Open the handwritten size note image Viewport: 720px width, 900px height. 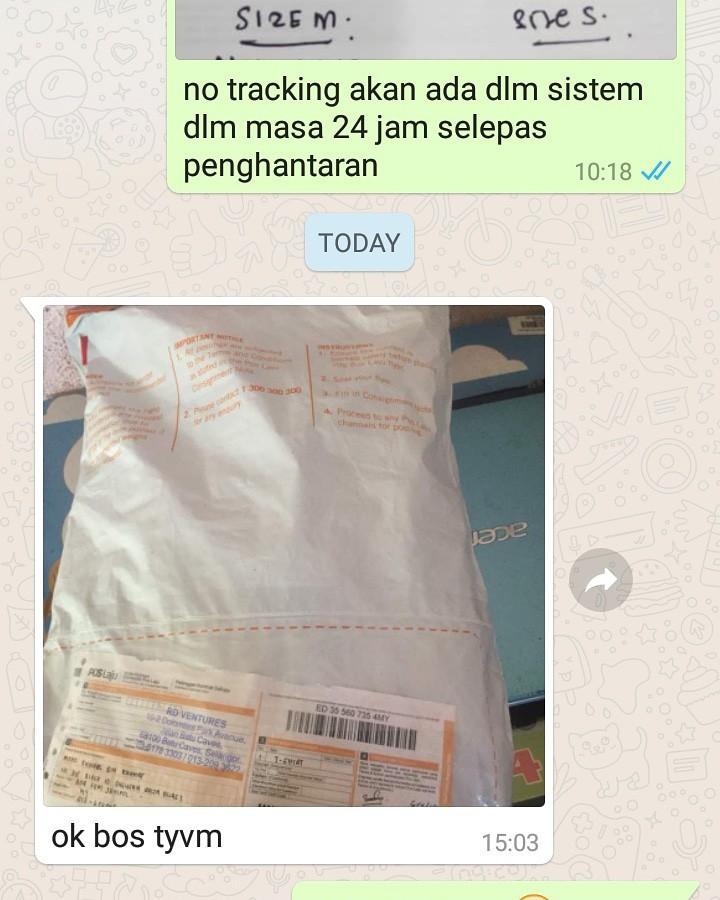coord(425,28)
